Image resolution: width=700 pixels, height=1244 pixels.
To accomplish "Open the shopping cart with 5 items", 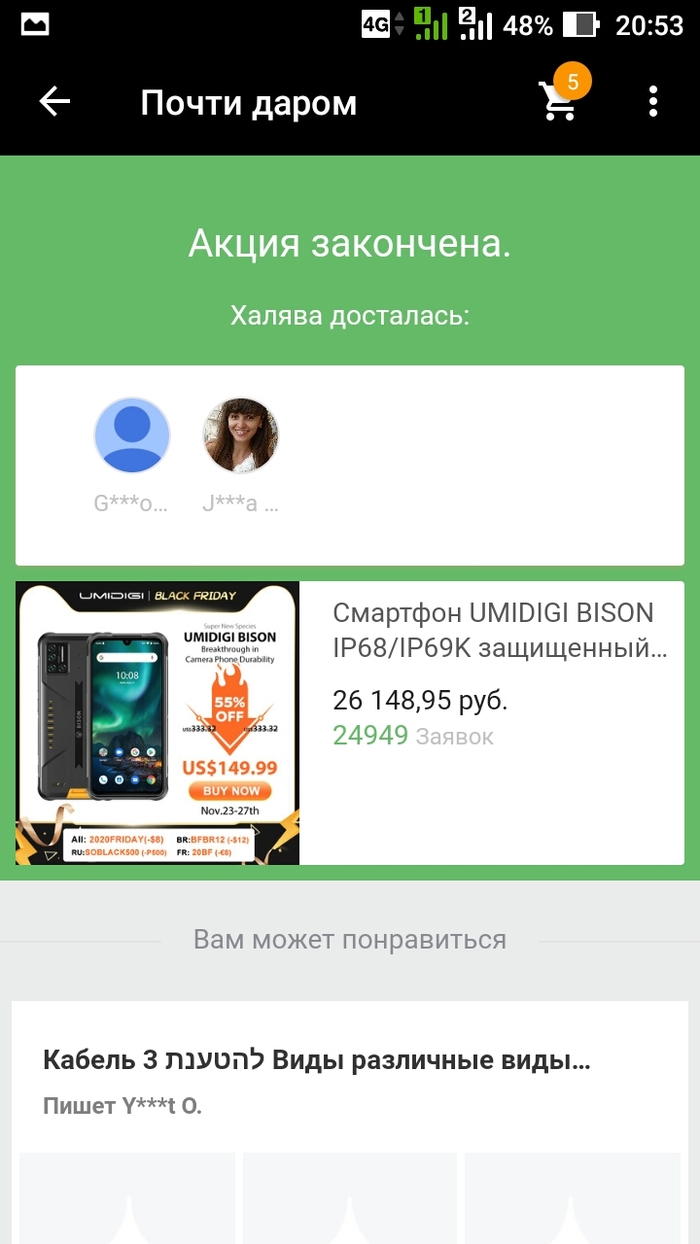I will click(559, 102).
